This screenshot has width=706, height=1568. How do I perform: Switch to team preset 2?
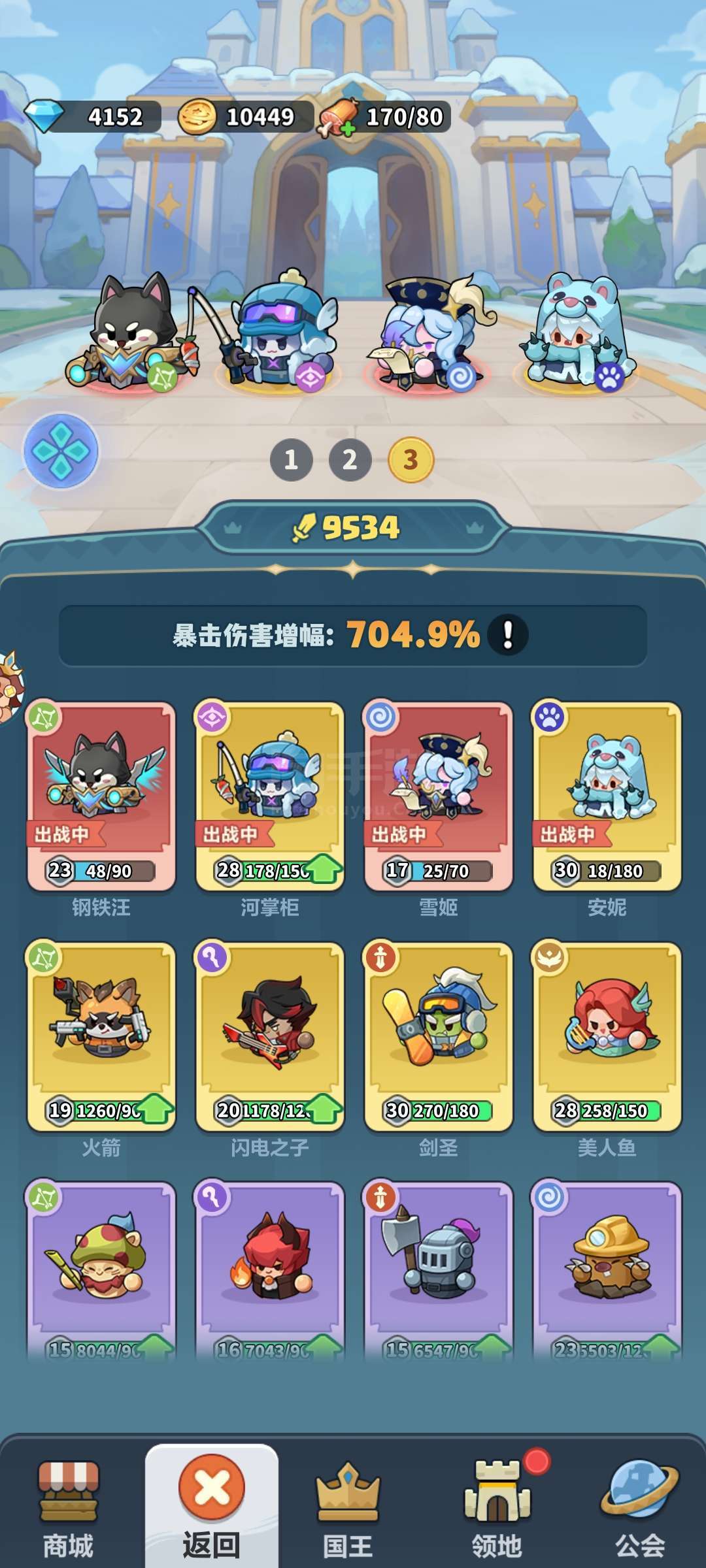click(x=350, y=460)
